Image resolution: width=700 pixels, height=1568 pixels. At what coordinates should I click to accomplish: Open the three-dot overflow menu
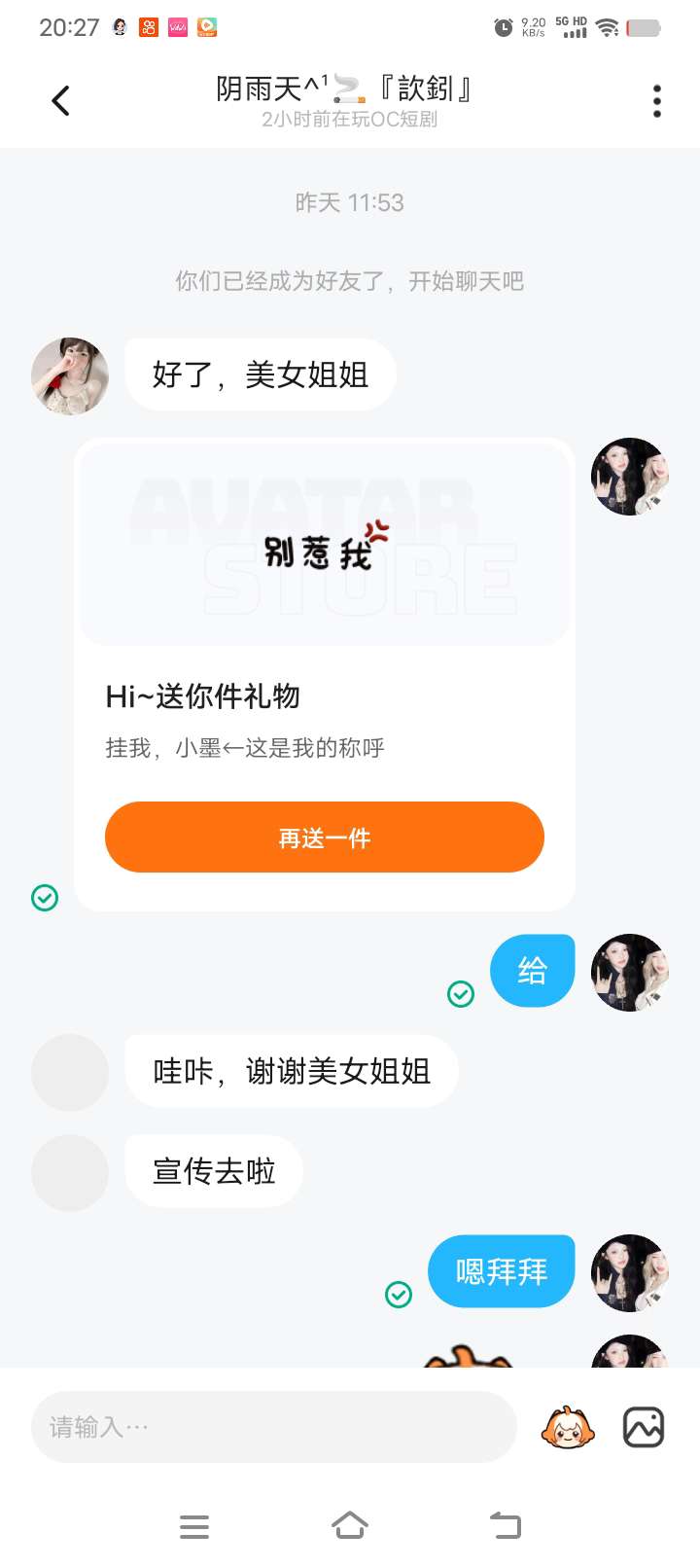point(657,101)
